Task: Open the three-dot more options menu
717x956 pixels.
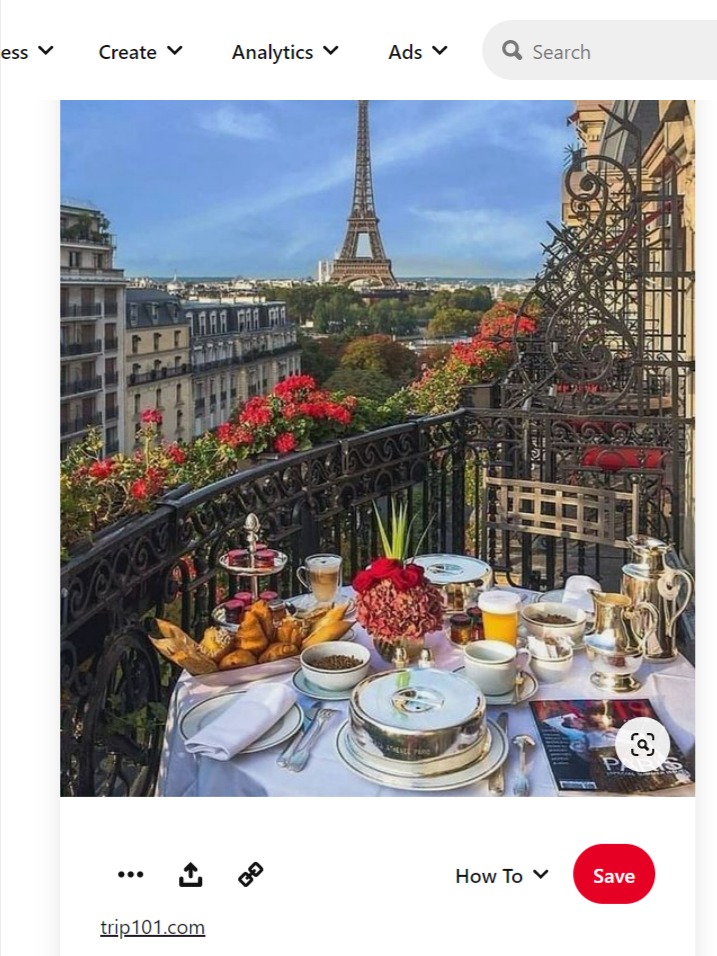Action: coord(130,875)
